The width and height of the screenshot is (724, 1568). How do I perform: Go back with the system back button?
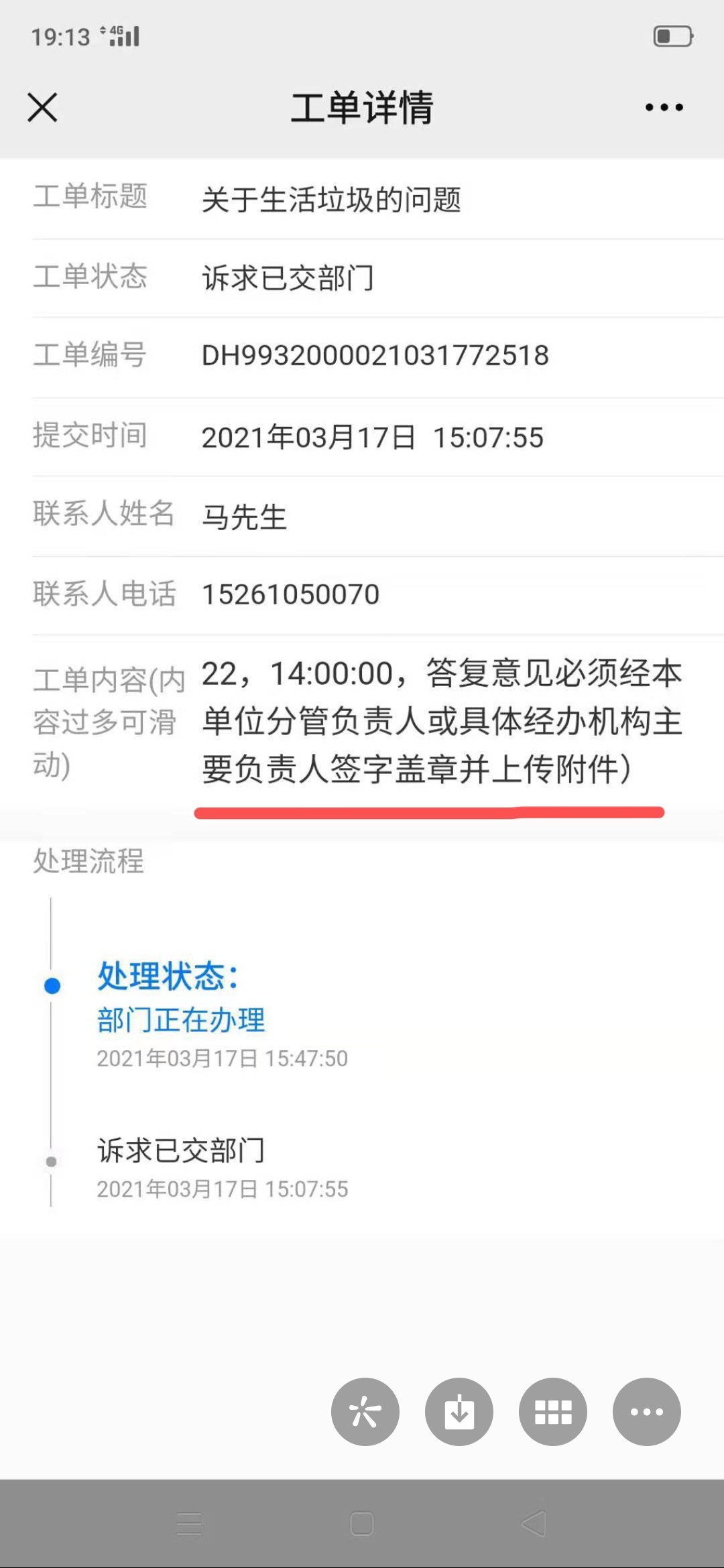tap(534, 1524)
